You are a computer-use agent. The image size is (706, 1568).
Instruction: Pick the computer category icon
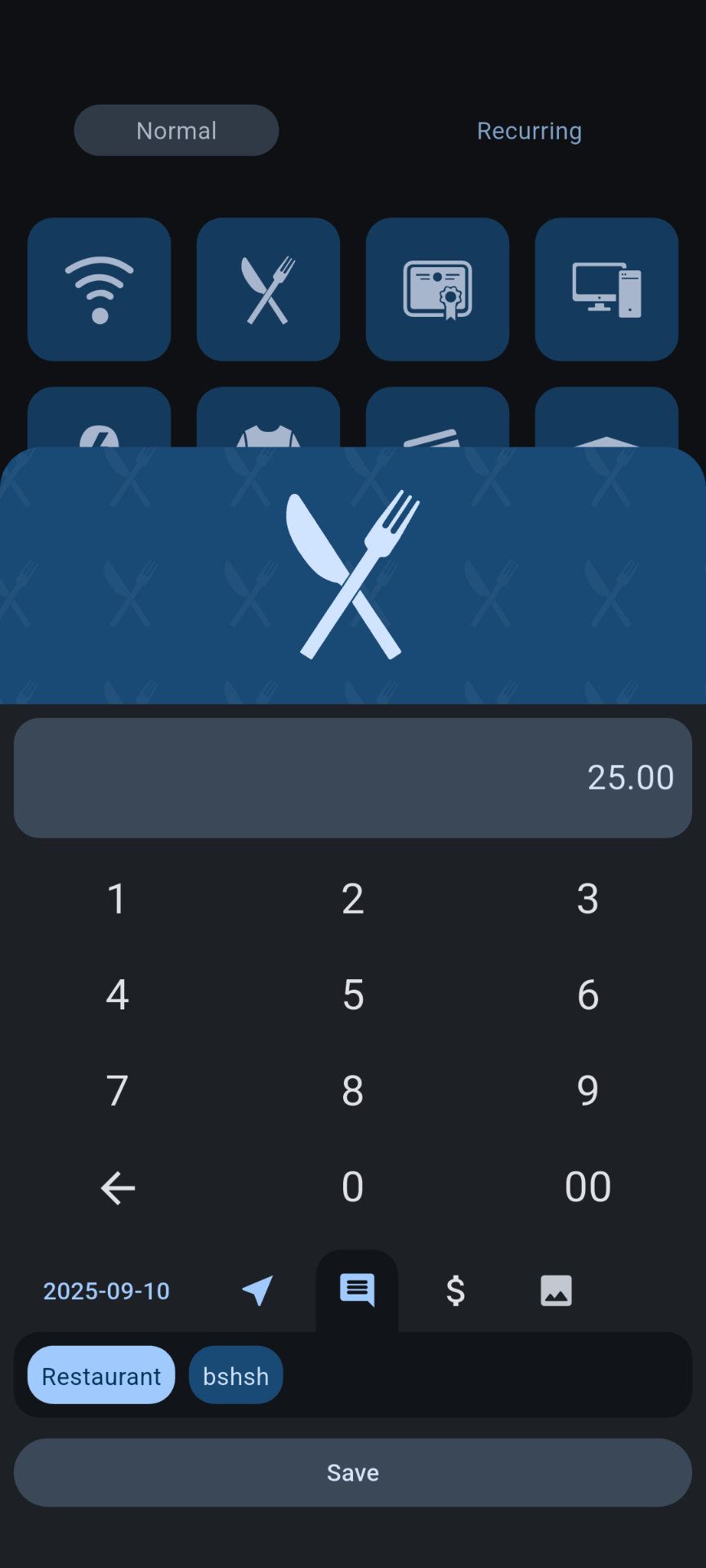pos(606,290)
